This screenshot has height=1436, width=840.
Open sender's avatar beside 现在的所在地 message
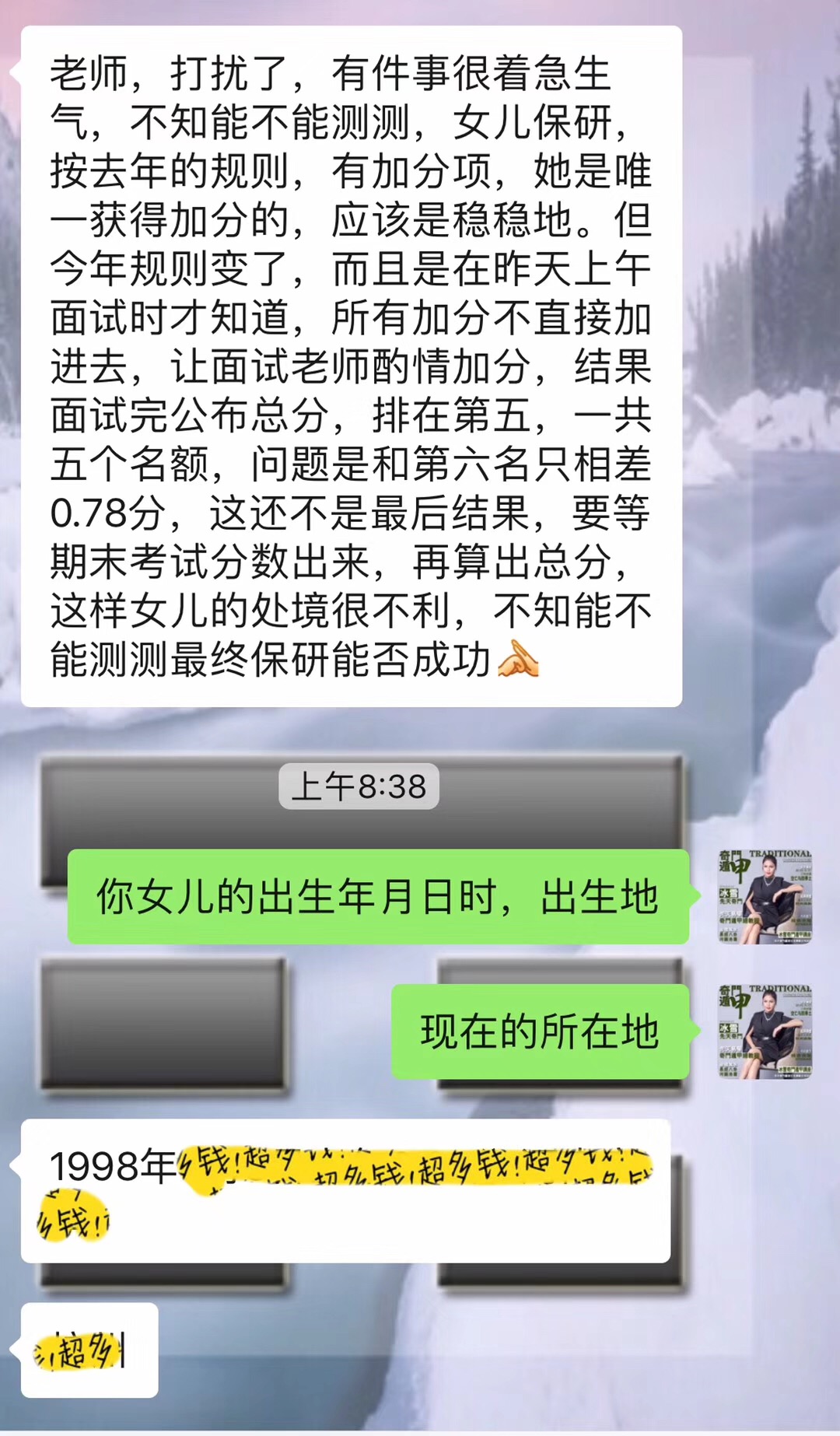[765, 1031]
